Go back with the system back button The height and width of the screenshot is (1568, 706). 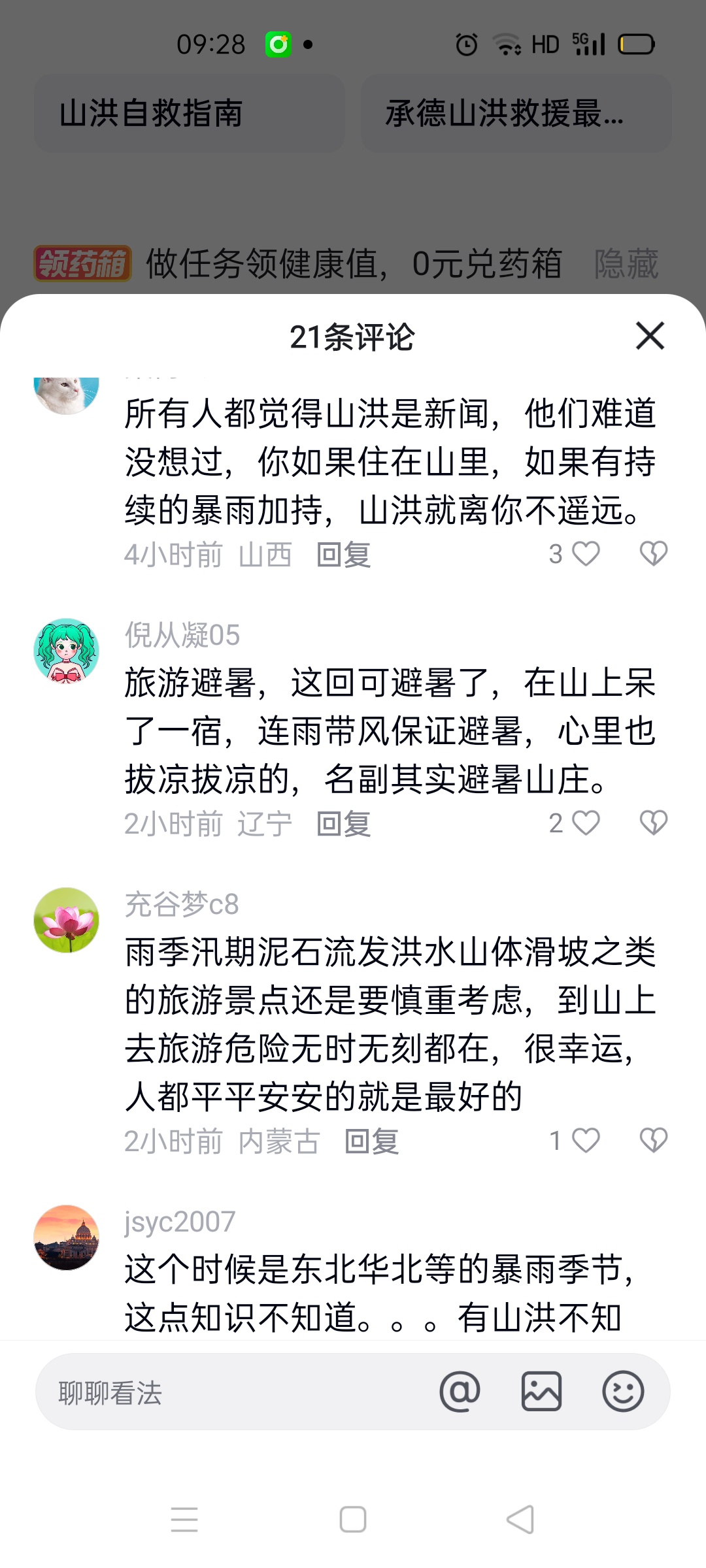(x=520, y=1520)
